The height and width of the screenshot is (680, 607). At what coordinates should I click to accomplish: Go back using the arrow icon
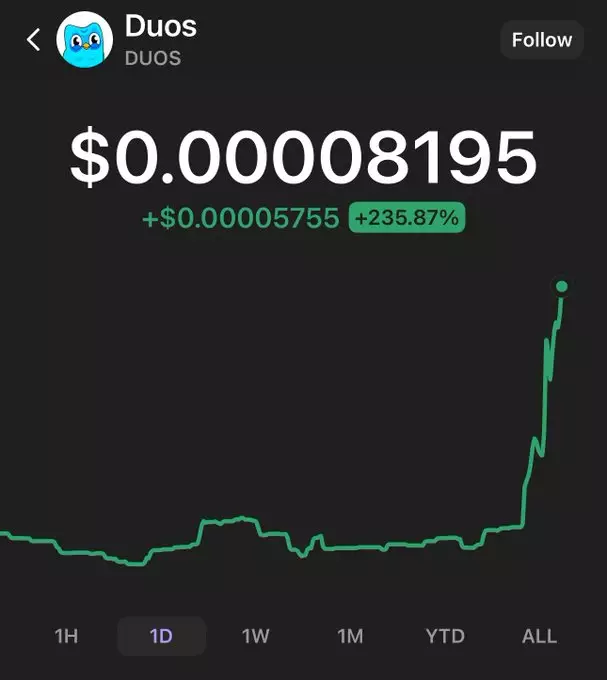pos(33,40)
